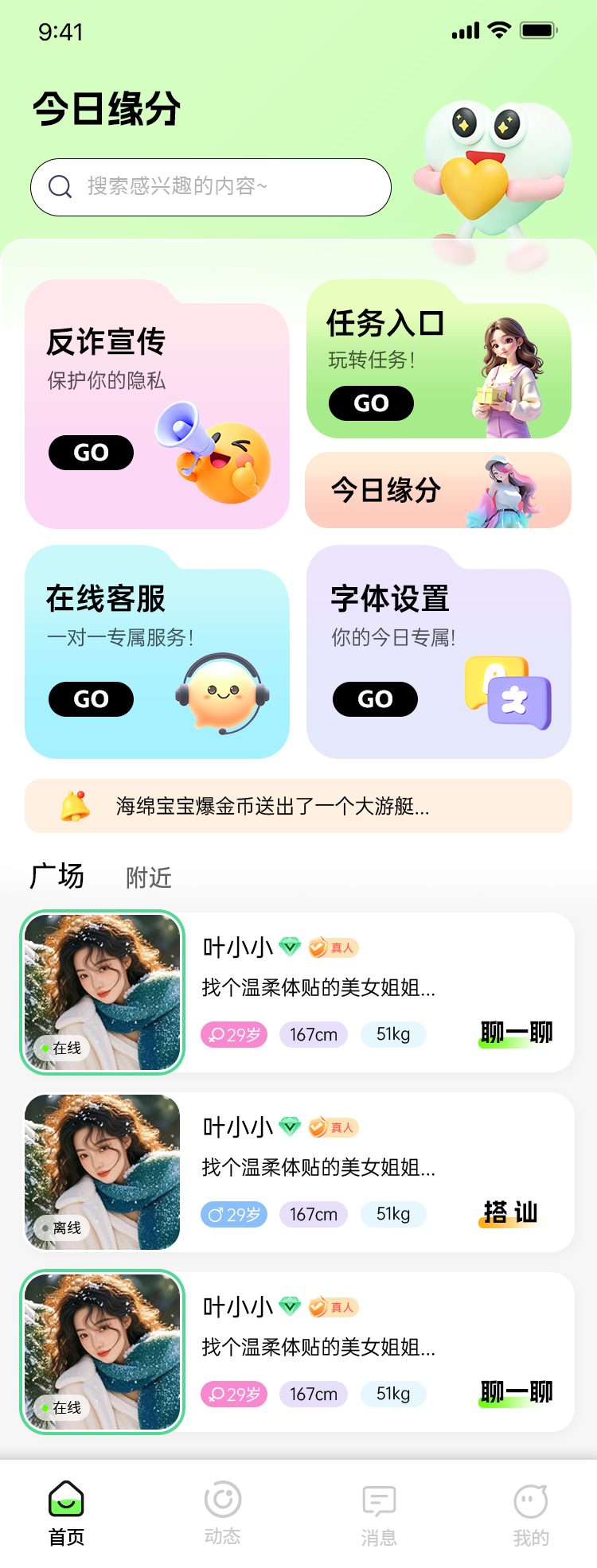Tap the 167cm height tag on third profile

pyautogui.click(x=313, y=1394)
